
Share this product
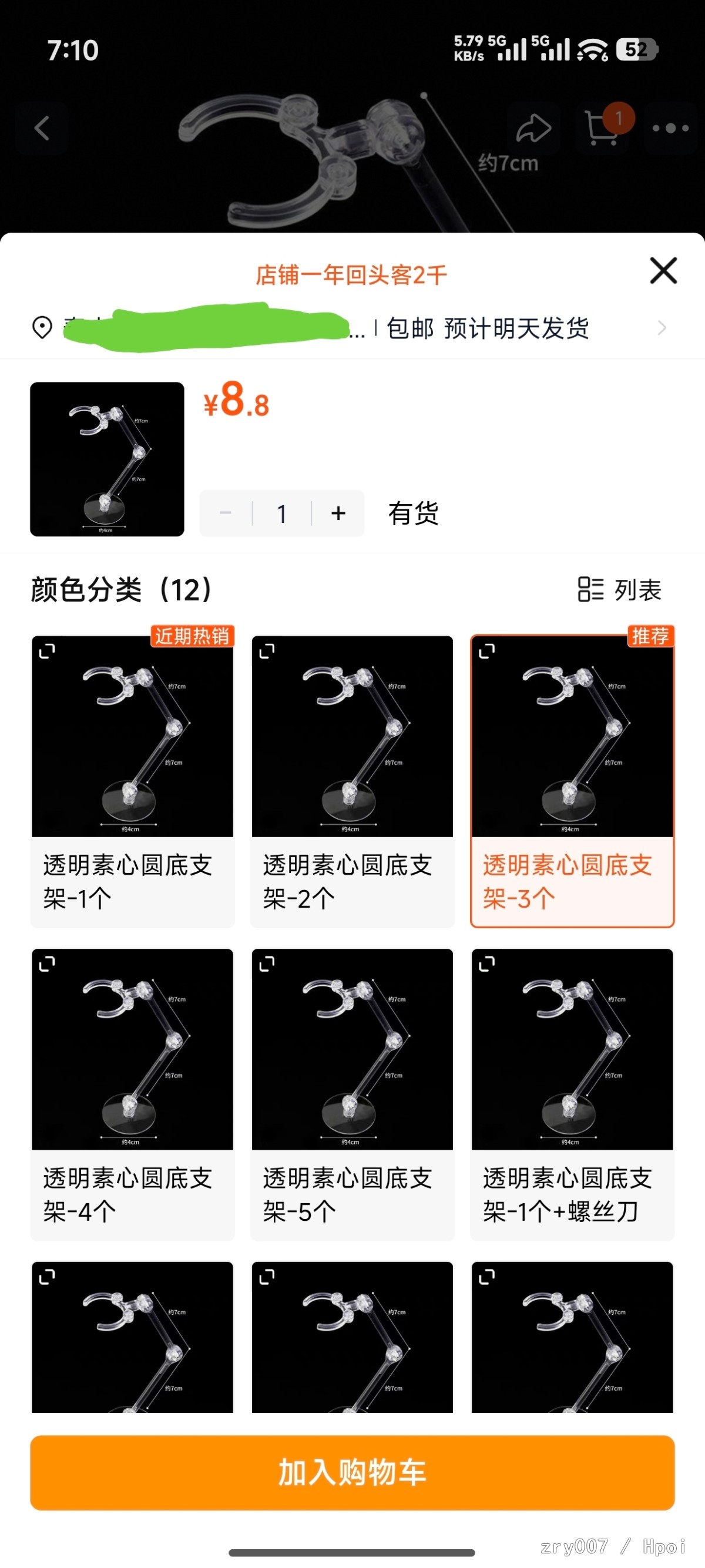[x=533, y=129]
